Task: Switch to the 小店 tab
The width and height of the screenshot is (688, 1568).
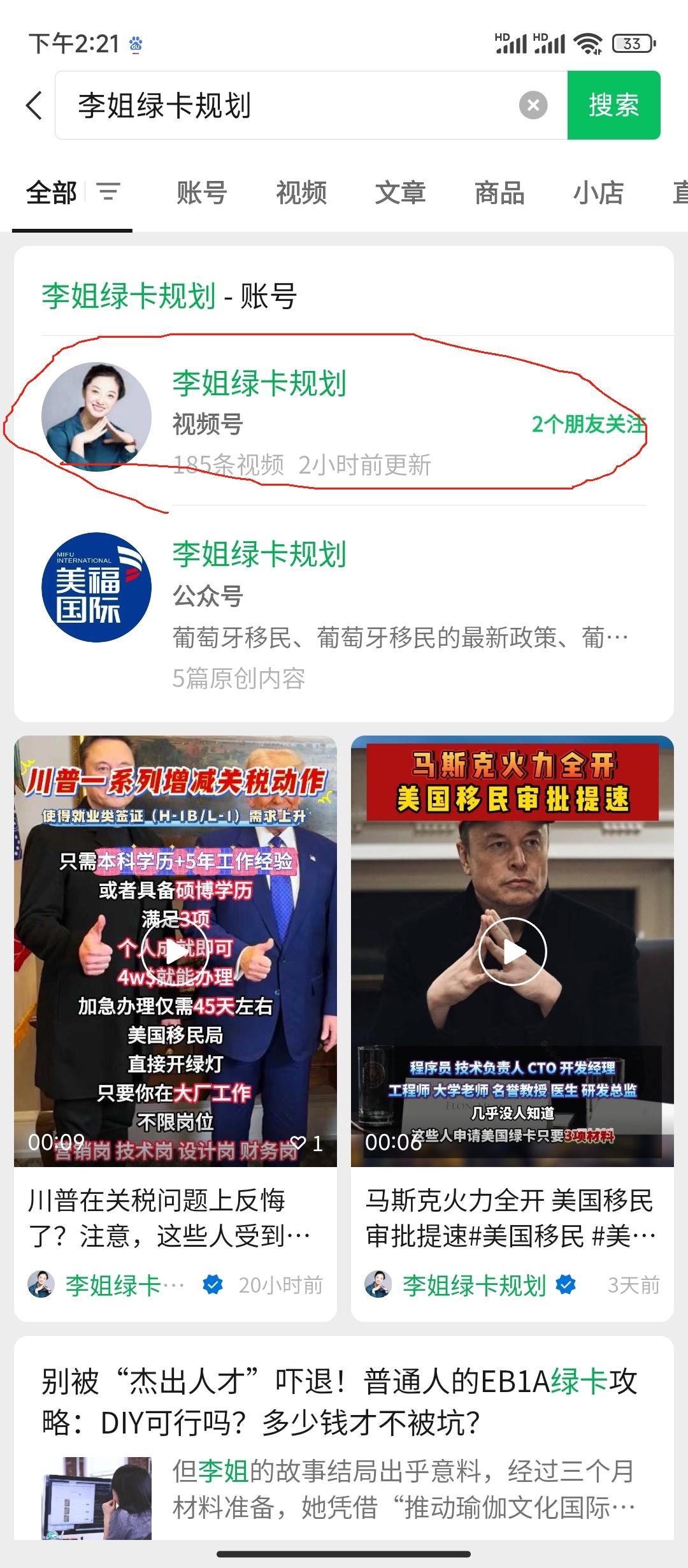Action: coord(598,193)
